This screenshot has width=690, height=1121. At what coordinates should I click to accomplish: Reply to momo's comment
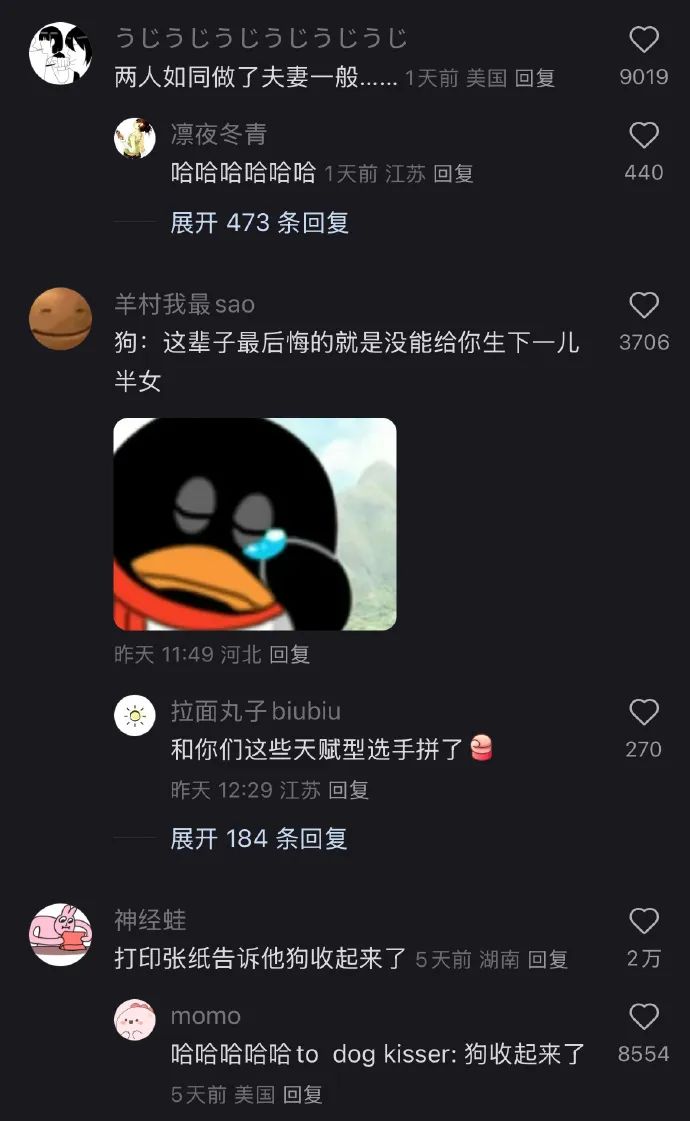[302, 1095]
